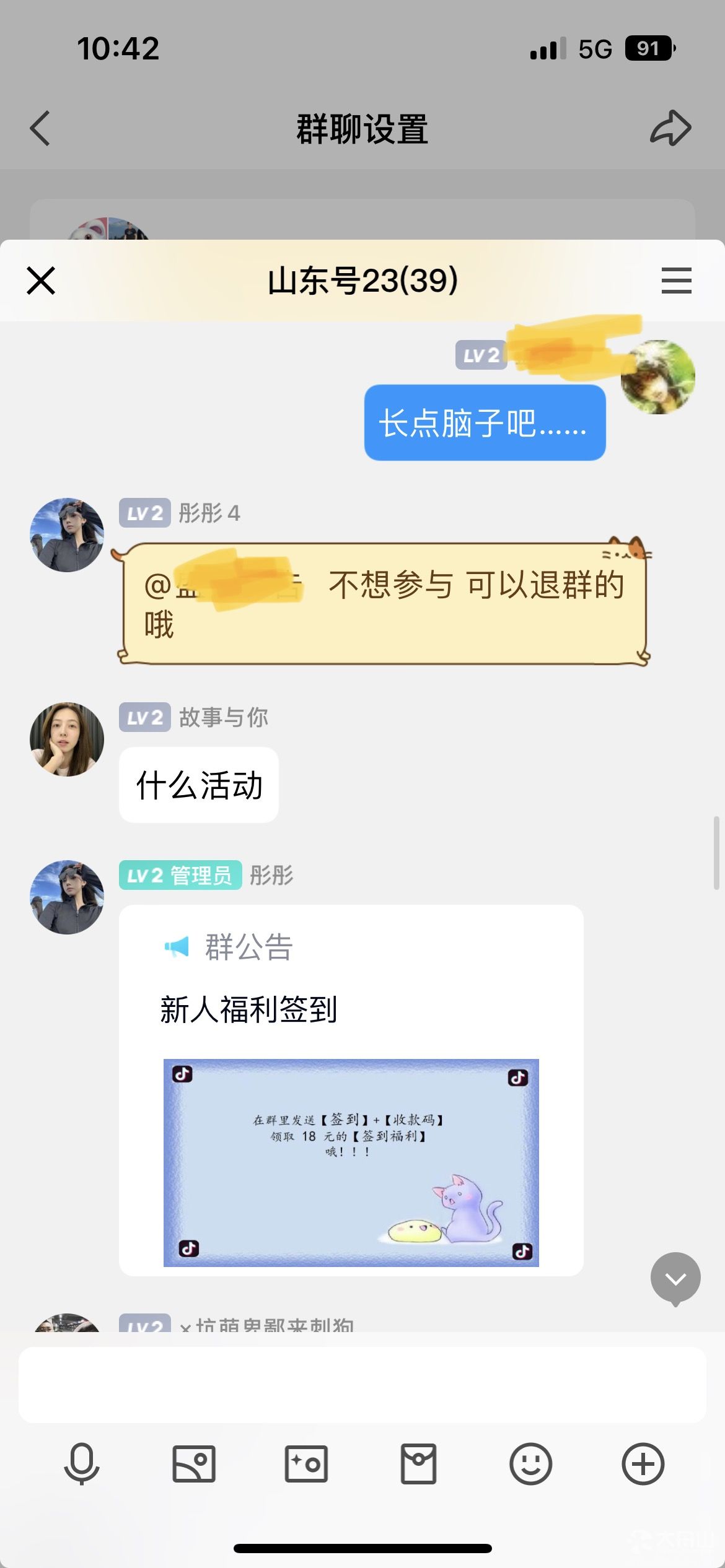Open the emoji picker
This screenshot has width=725, height=1568.
point(530,1464)
